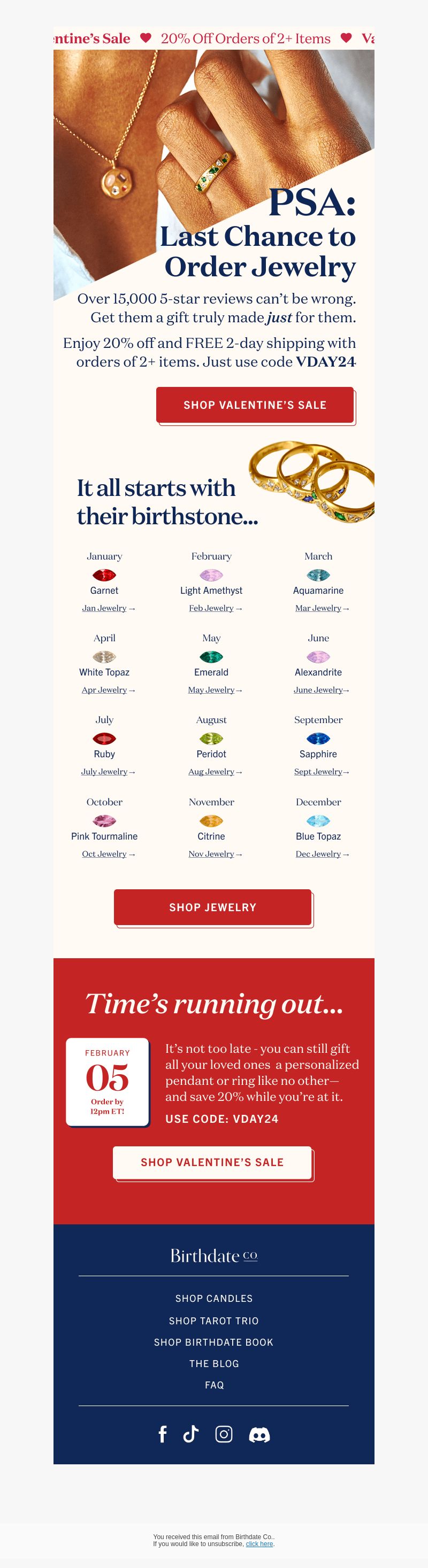Open Shop Tarot Trio link

coord(214,1320)
